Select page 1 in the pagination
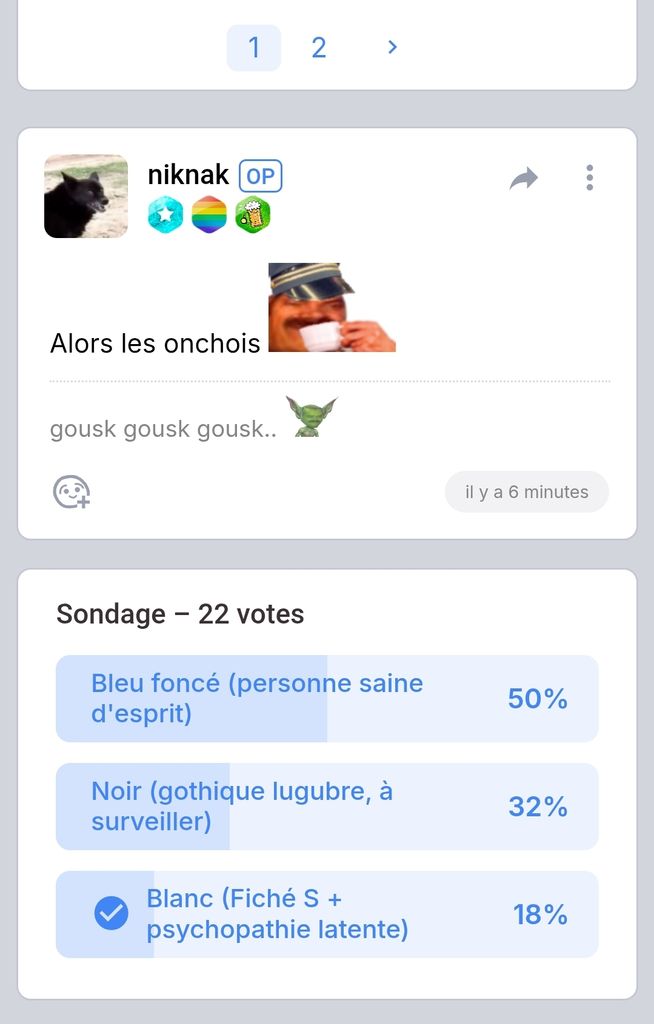654x1024 pixels. click(254, 48)
